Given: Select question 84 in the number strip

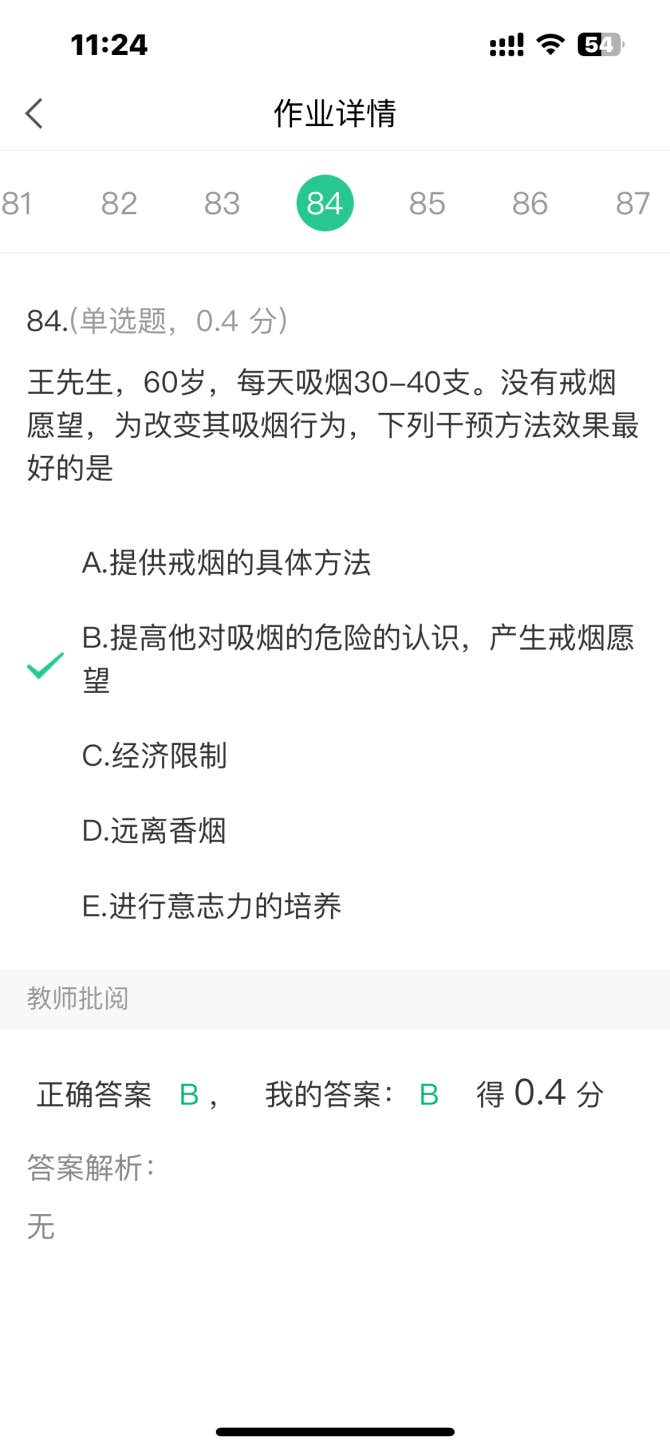Looking at the screenshot, I should point(325,203).
